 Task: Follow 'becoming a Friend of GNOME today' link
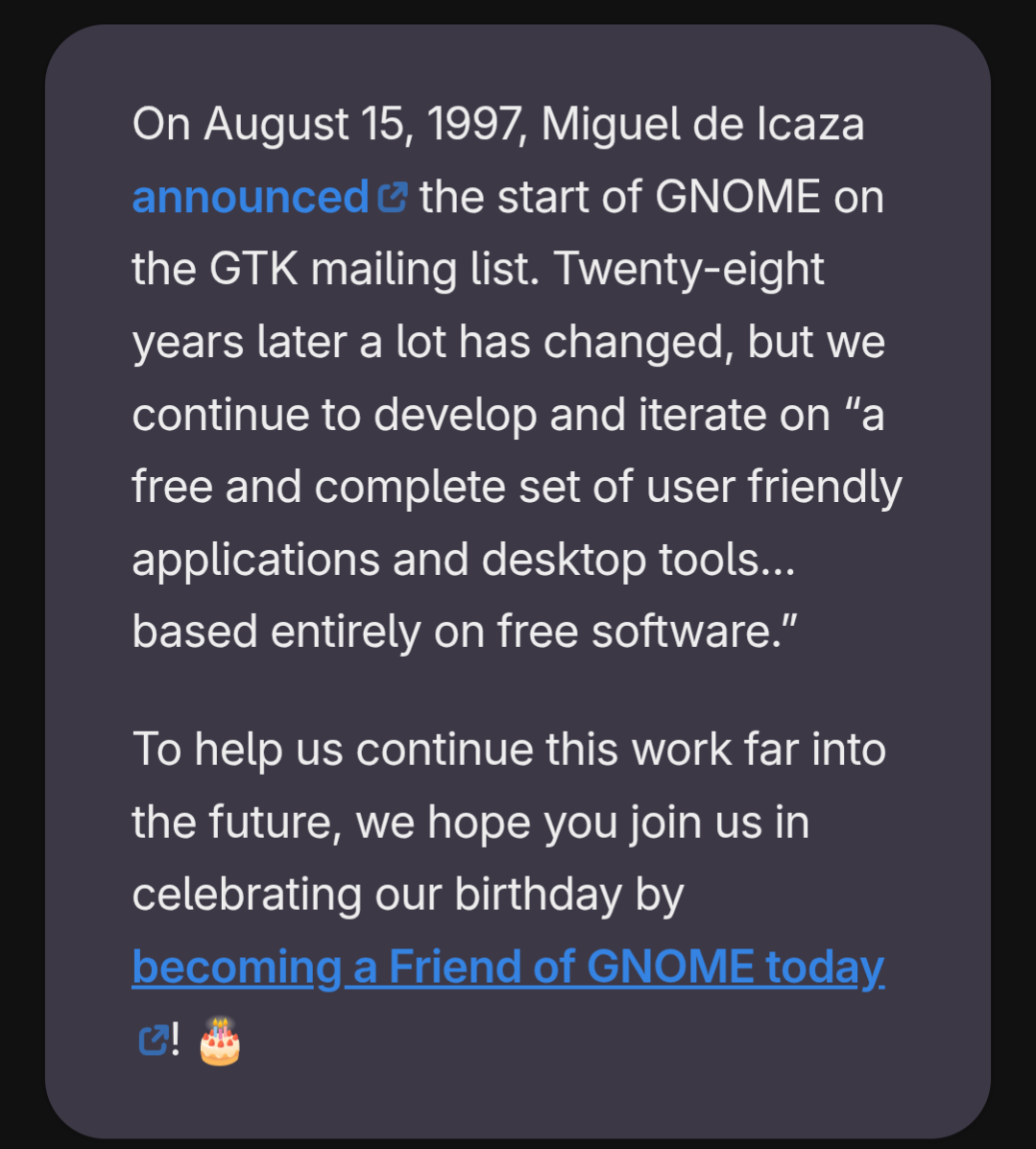[x=507, y=968]
